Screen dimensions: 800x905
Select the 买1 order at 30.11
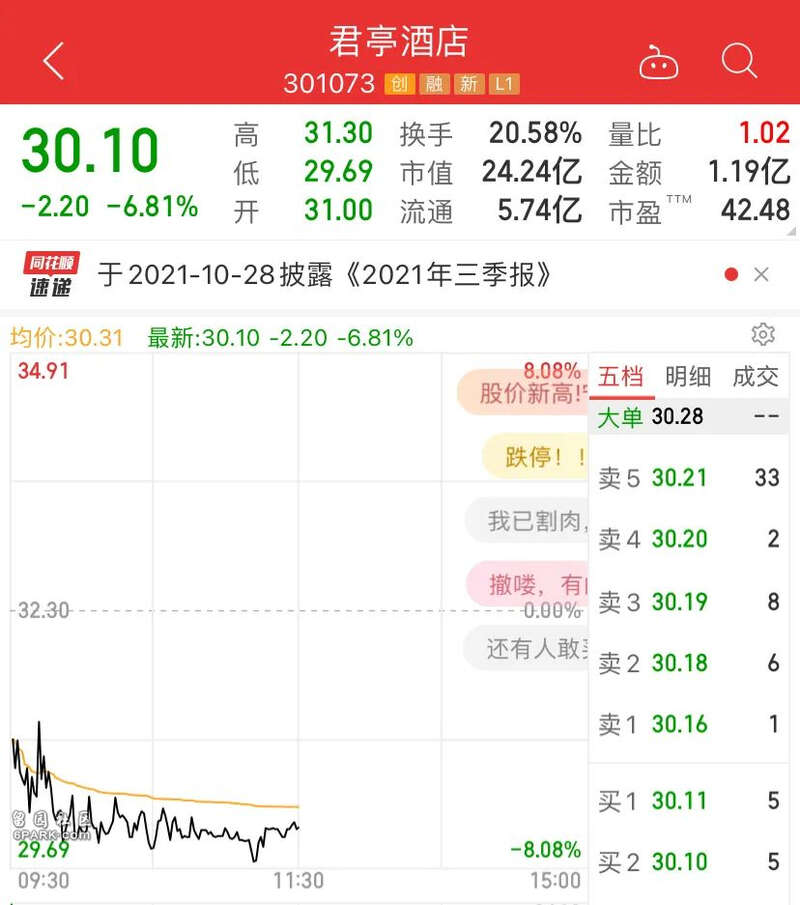(x=688, y=801)
